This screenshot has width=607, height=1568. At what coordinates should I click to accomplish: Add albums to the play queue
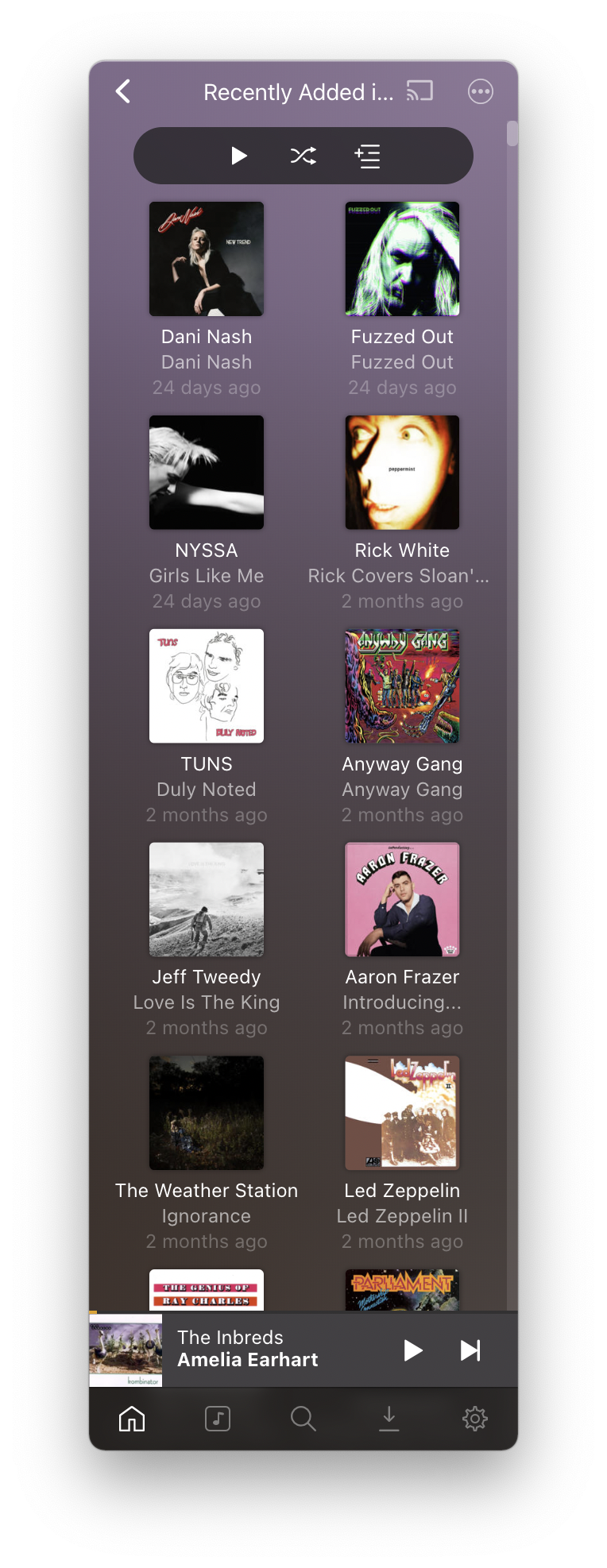coord(367,156)
